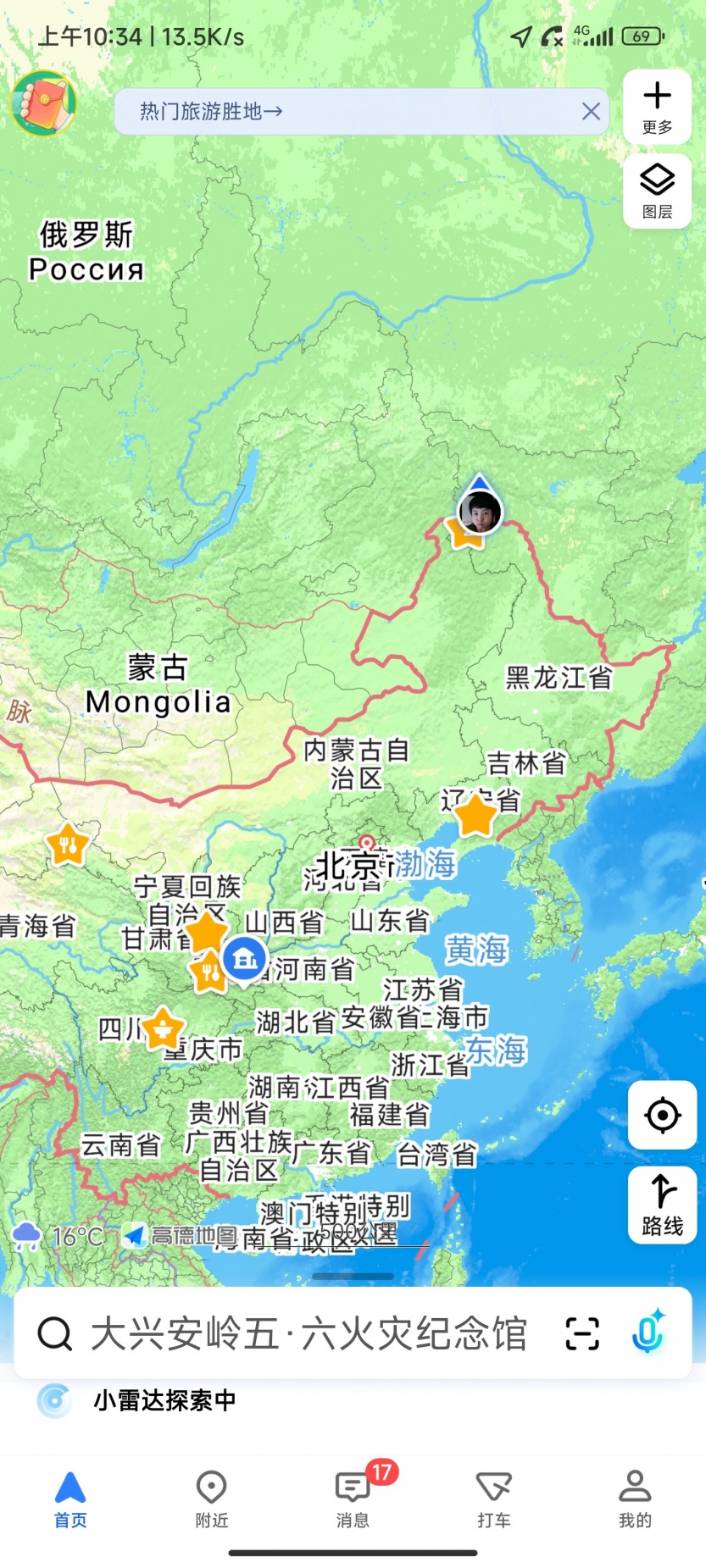The image size is (706, 1568).
Task: Switch to the 打车 tab
Action: point(493,1499)
